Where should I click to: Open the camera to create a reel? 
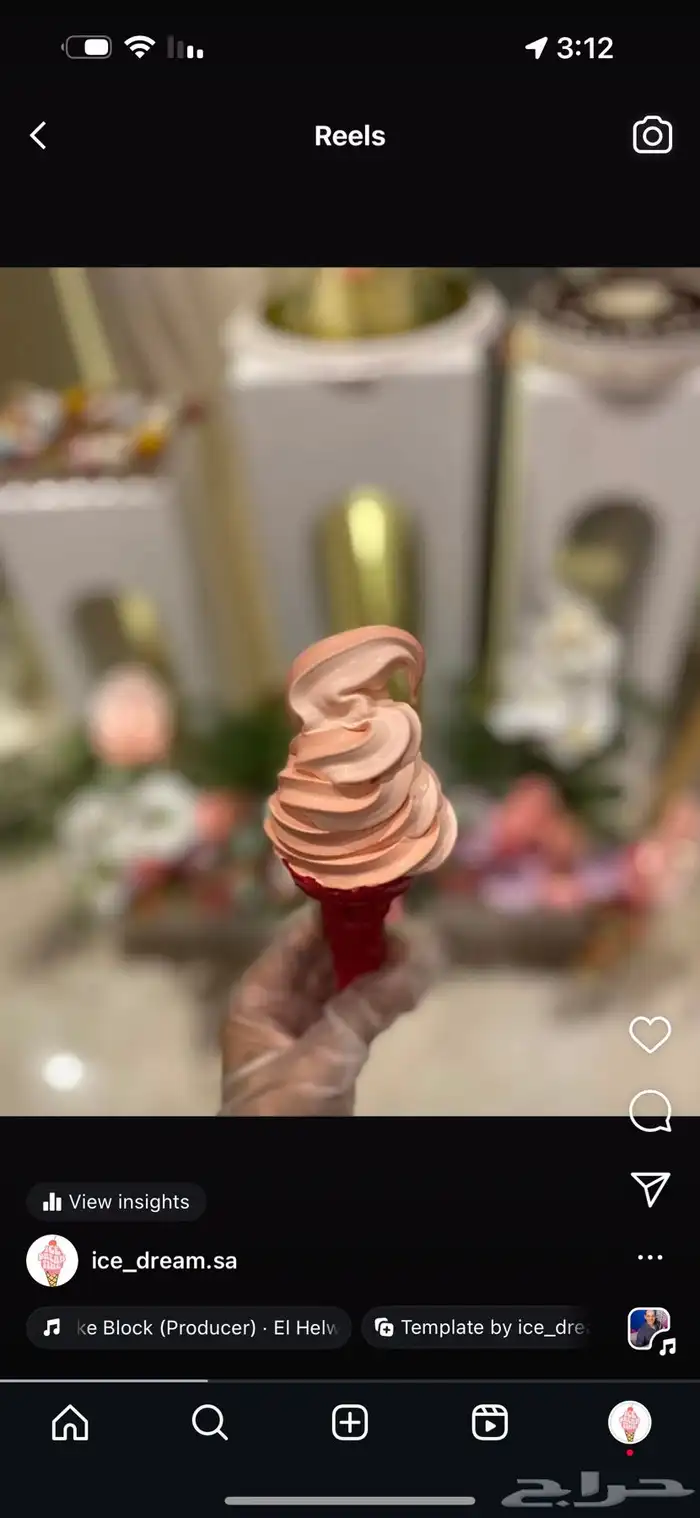(x=652, y=136)
